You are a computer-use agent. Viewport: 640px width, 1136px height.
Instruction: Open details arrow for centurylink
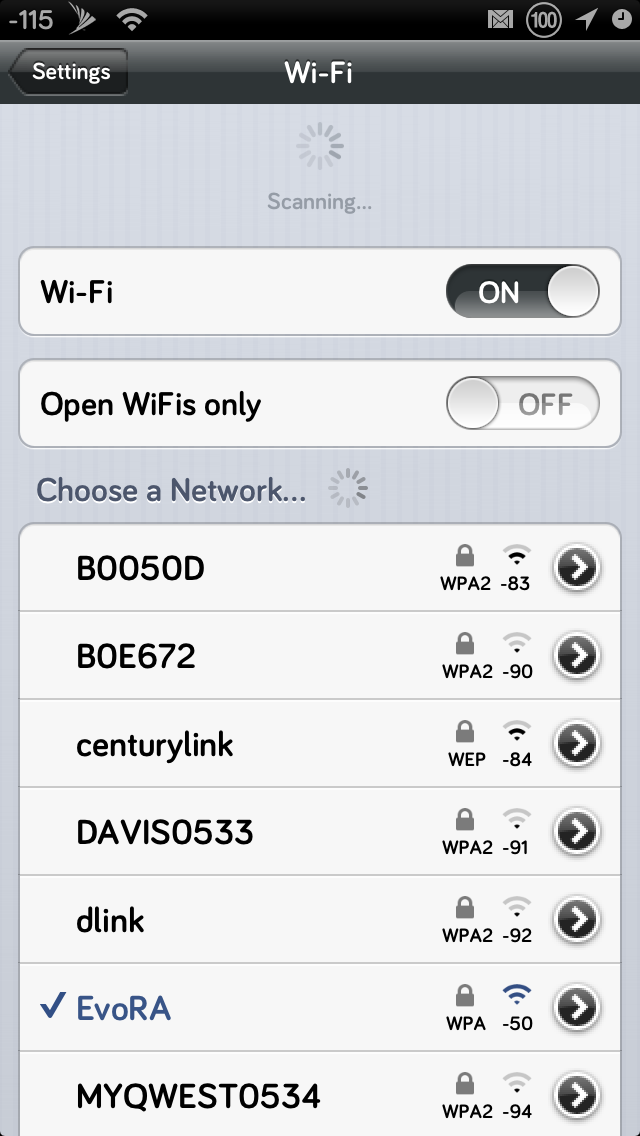[577, 743]
